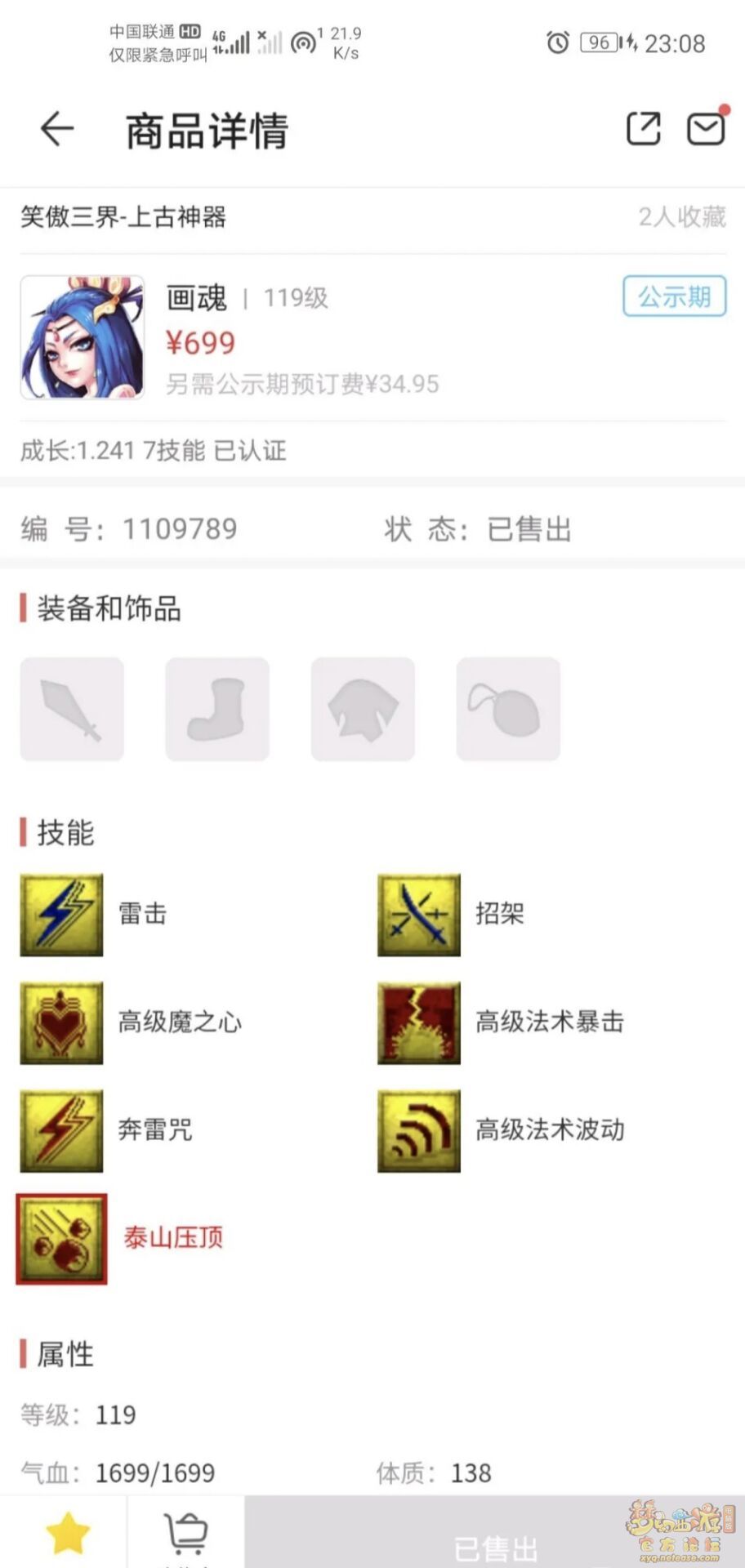745x1568 pixels.
Task: Open the 雷击 skill icon
Action: tap(62, 915)
